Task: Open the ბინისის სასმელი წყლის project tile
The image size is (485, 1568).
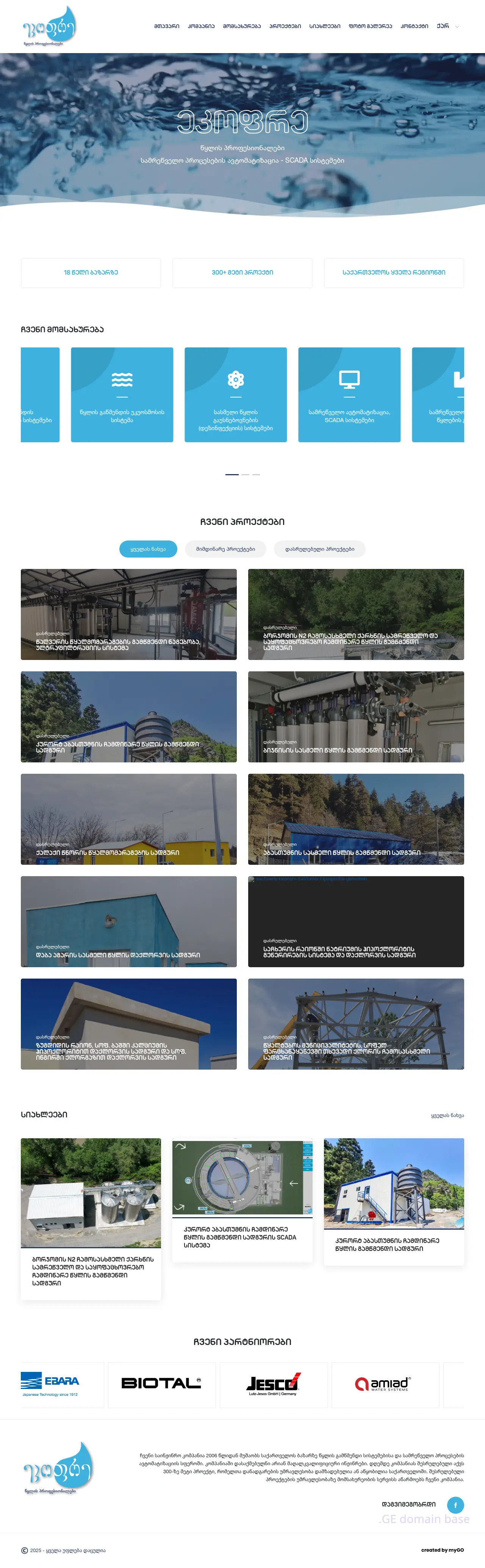Action: (x=355, y=716)
